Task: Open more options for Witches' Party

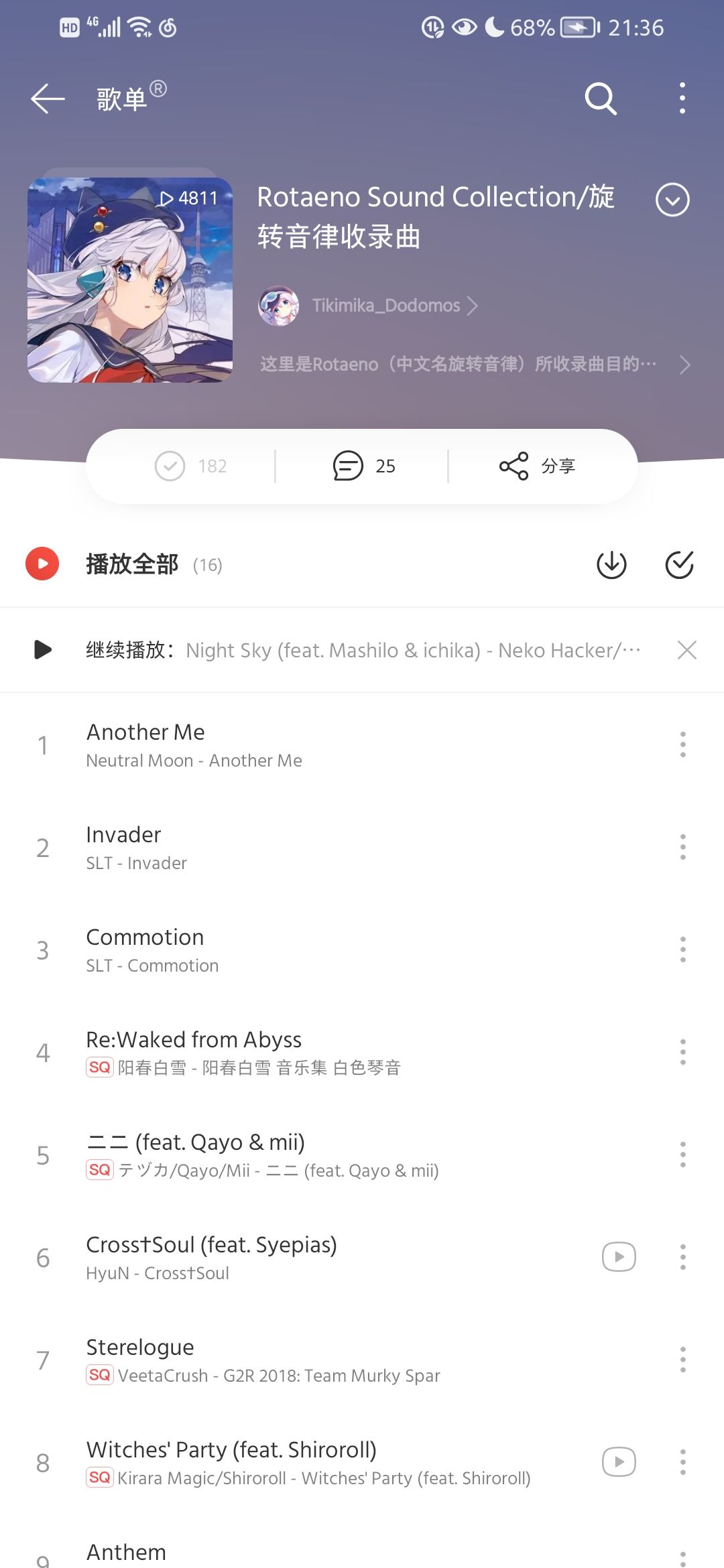Action: pos(682,1462)
